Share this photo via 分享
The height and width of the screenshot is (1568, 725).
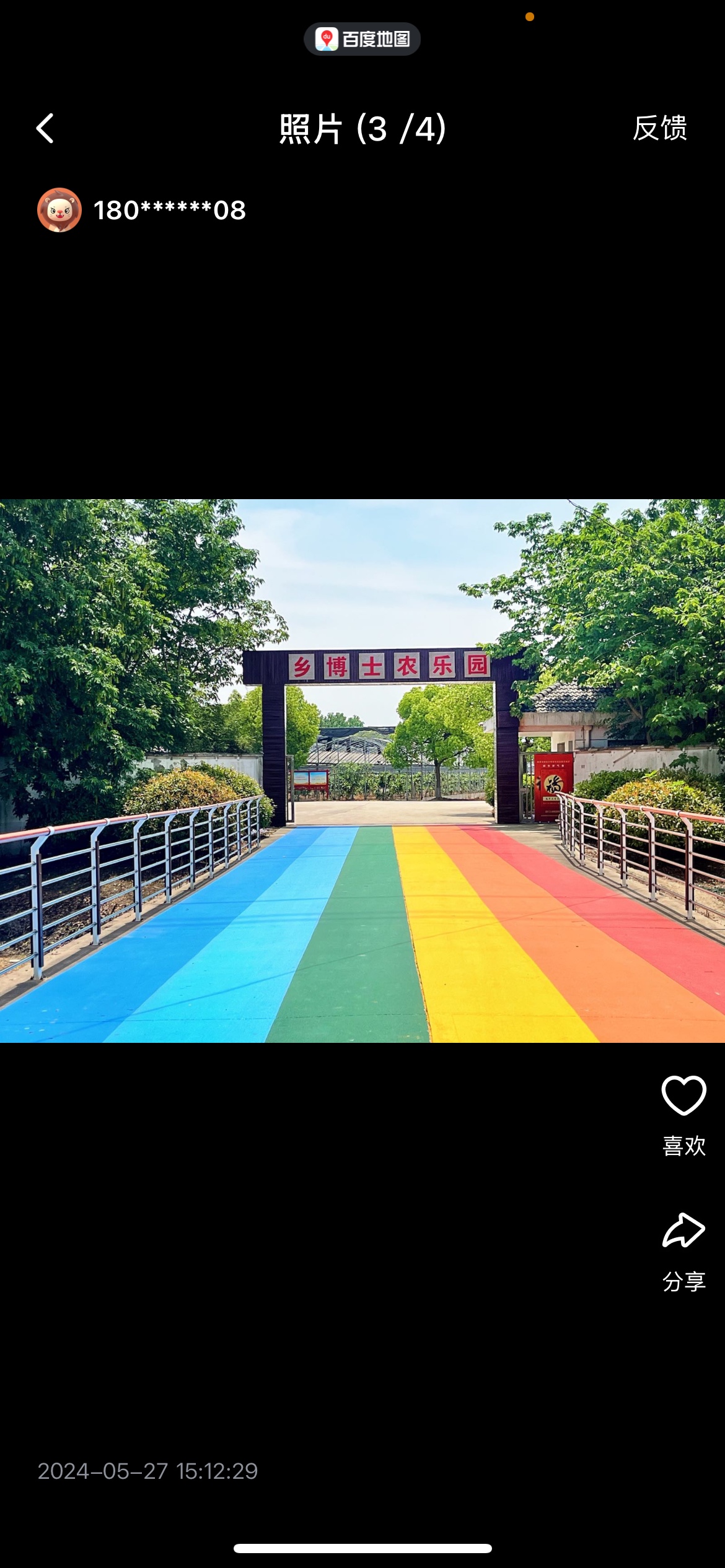coord(683,1230)
